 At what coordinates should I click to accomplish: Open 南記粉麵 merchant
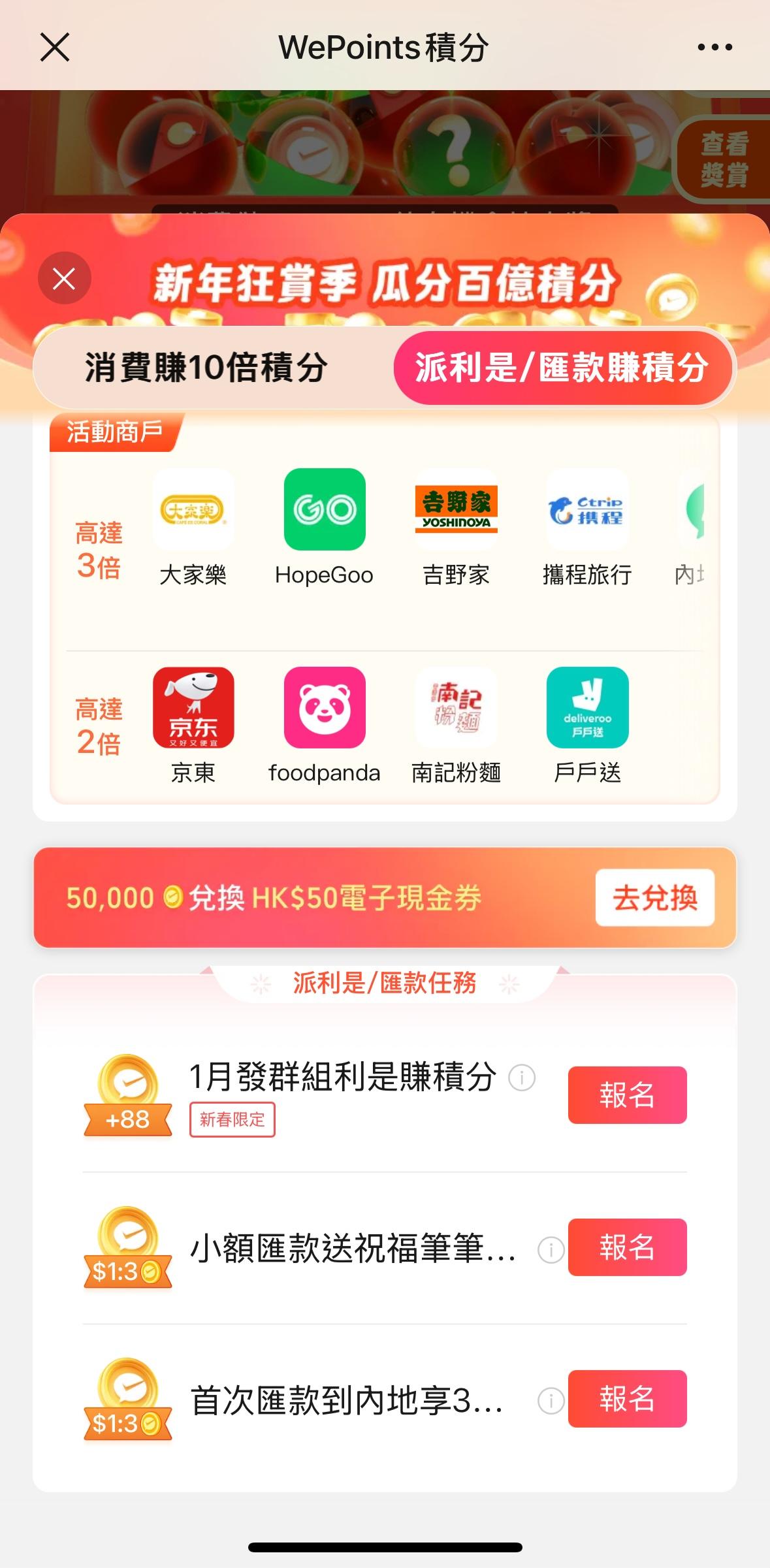pyautogui.click(x=456, y=708)
